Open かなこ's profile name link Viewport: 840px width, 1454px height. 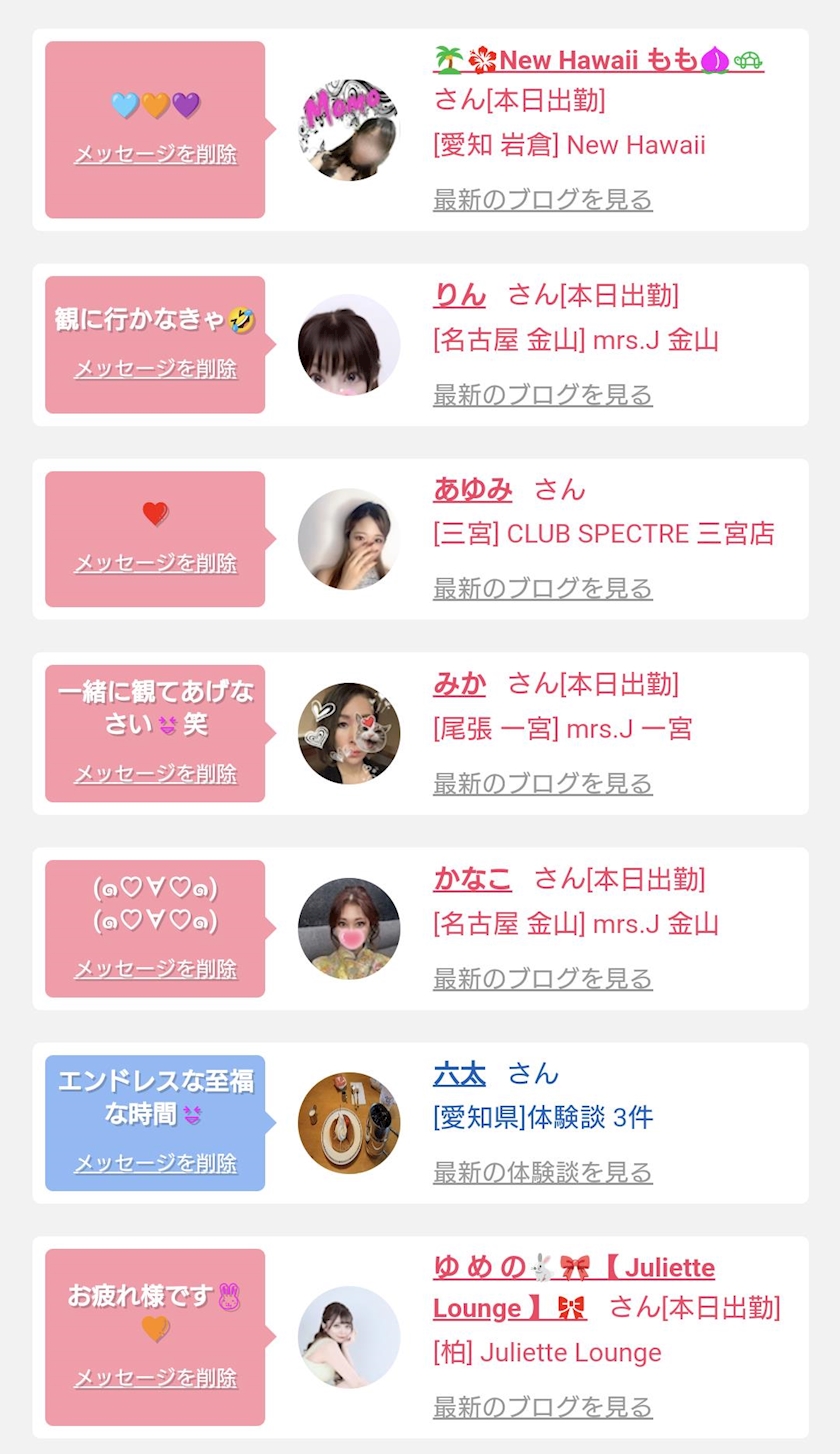(x=473, y=879)
